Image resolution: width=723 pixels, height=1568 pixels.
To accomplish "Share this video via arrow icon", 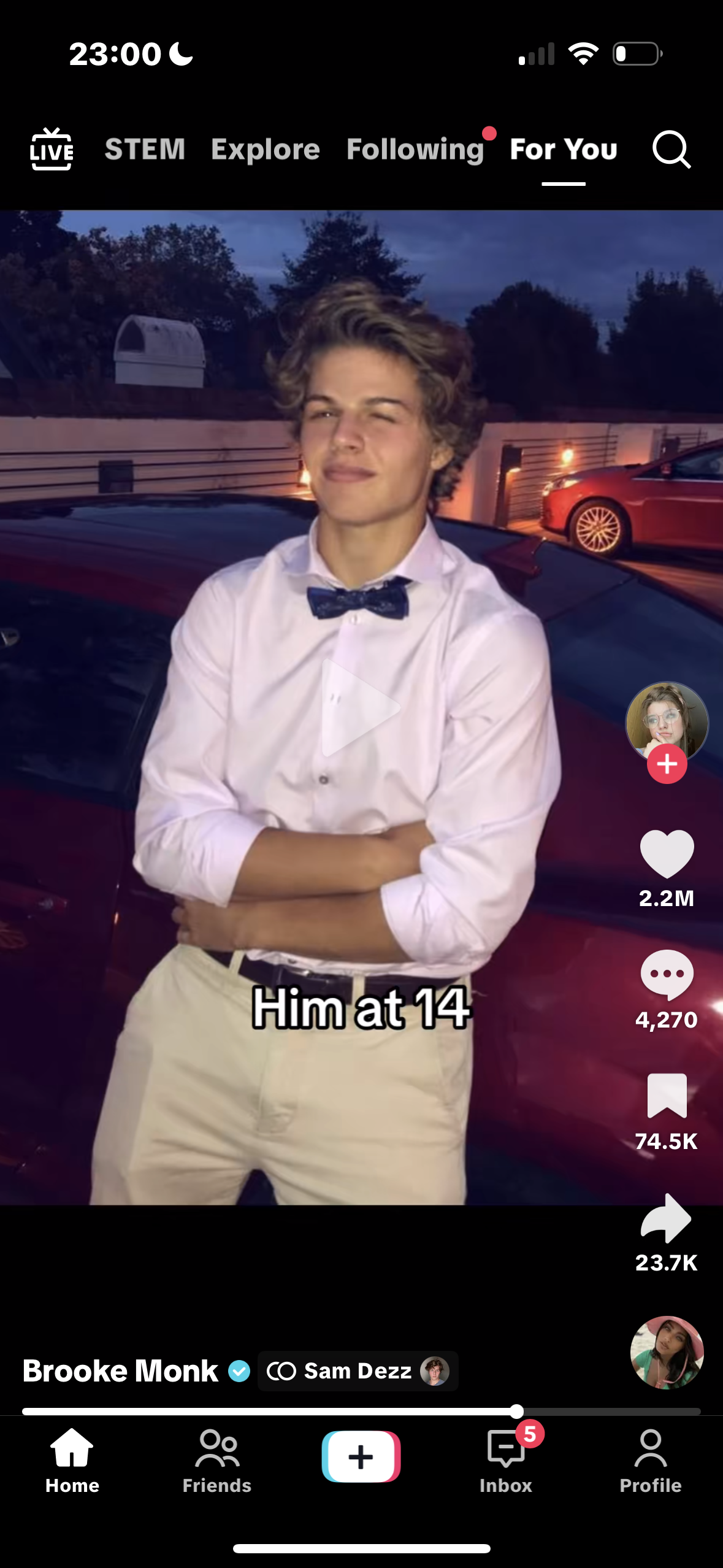I will (667, 1218).
